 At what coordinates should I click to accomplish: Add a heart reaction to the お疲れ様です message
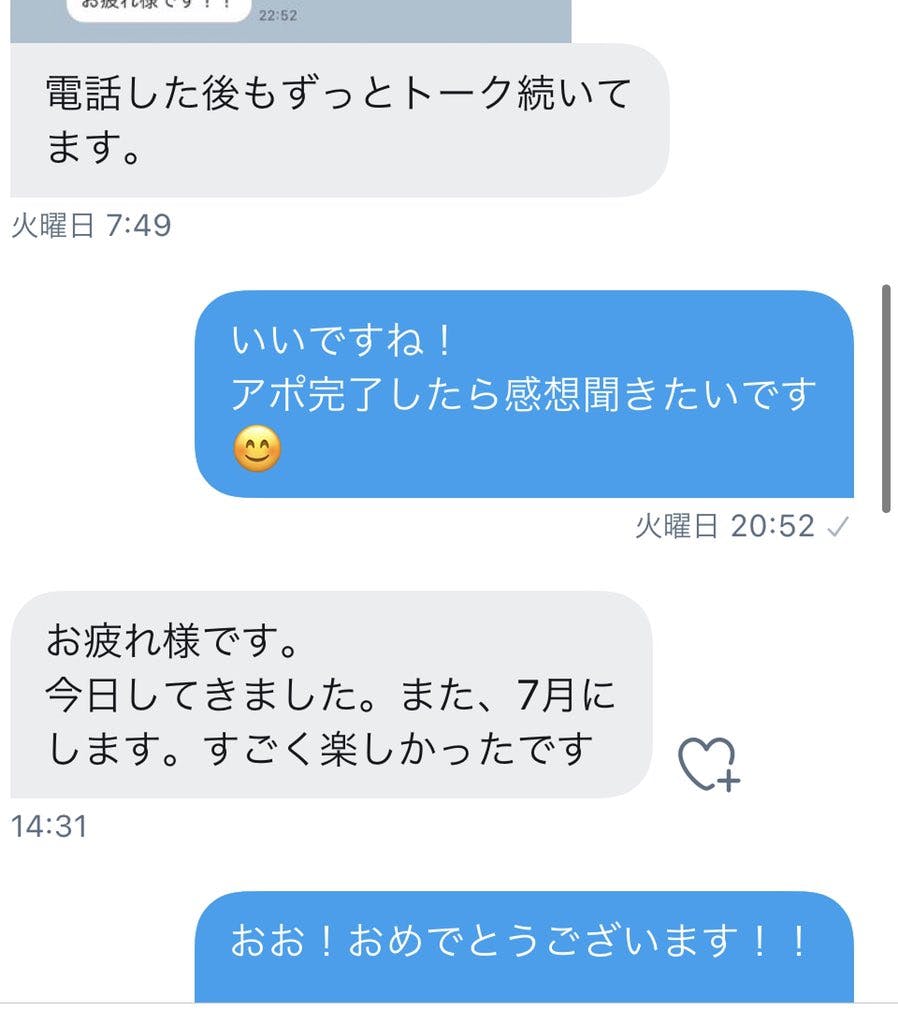[x=708, y=765]
